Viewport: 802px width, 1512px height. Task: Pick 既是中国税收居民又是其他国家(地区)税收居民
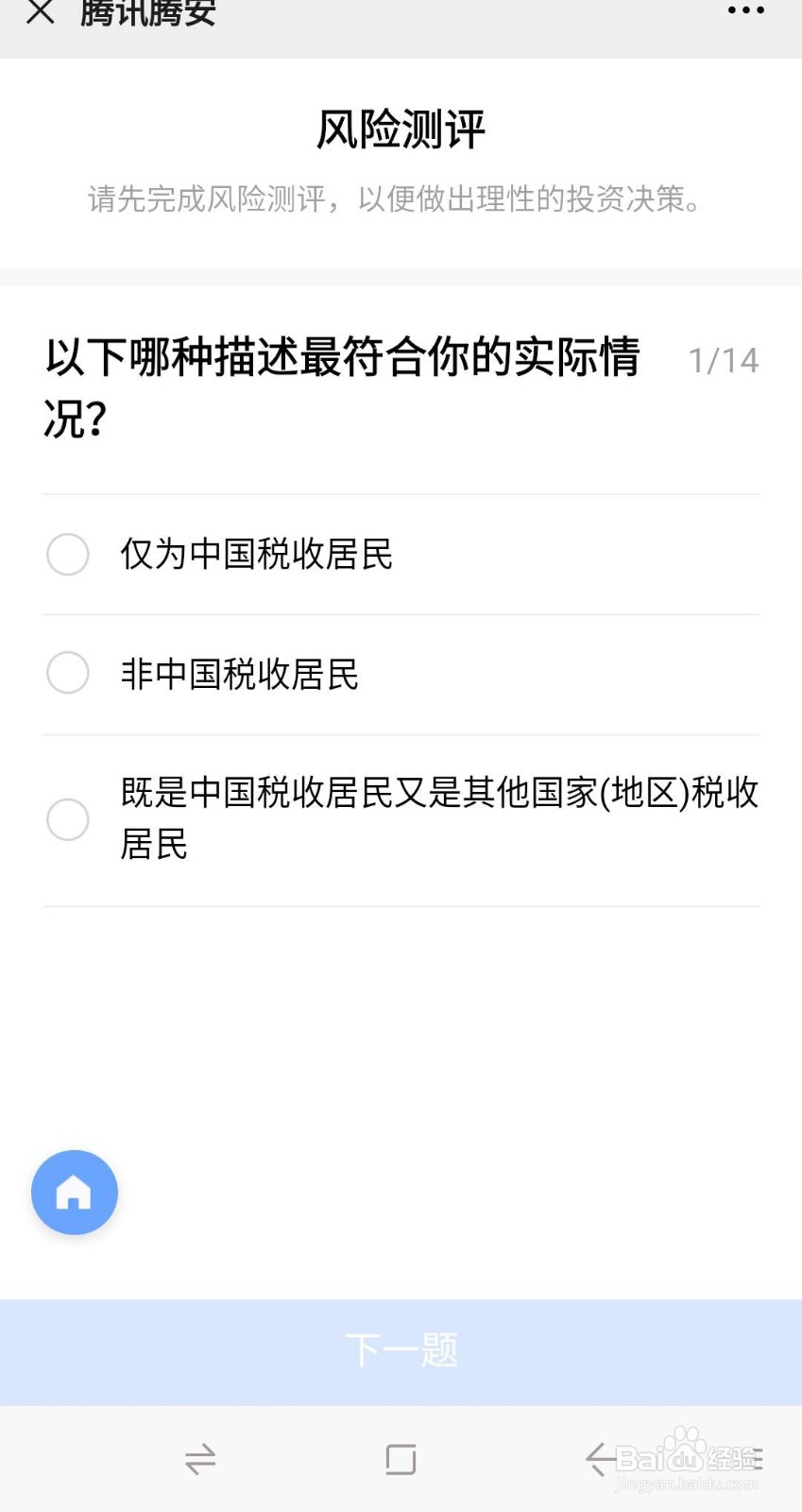click(x=68, y=819)
